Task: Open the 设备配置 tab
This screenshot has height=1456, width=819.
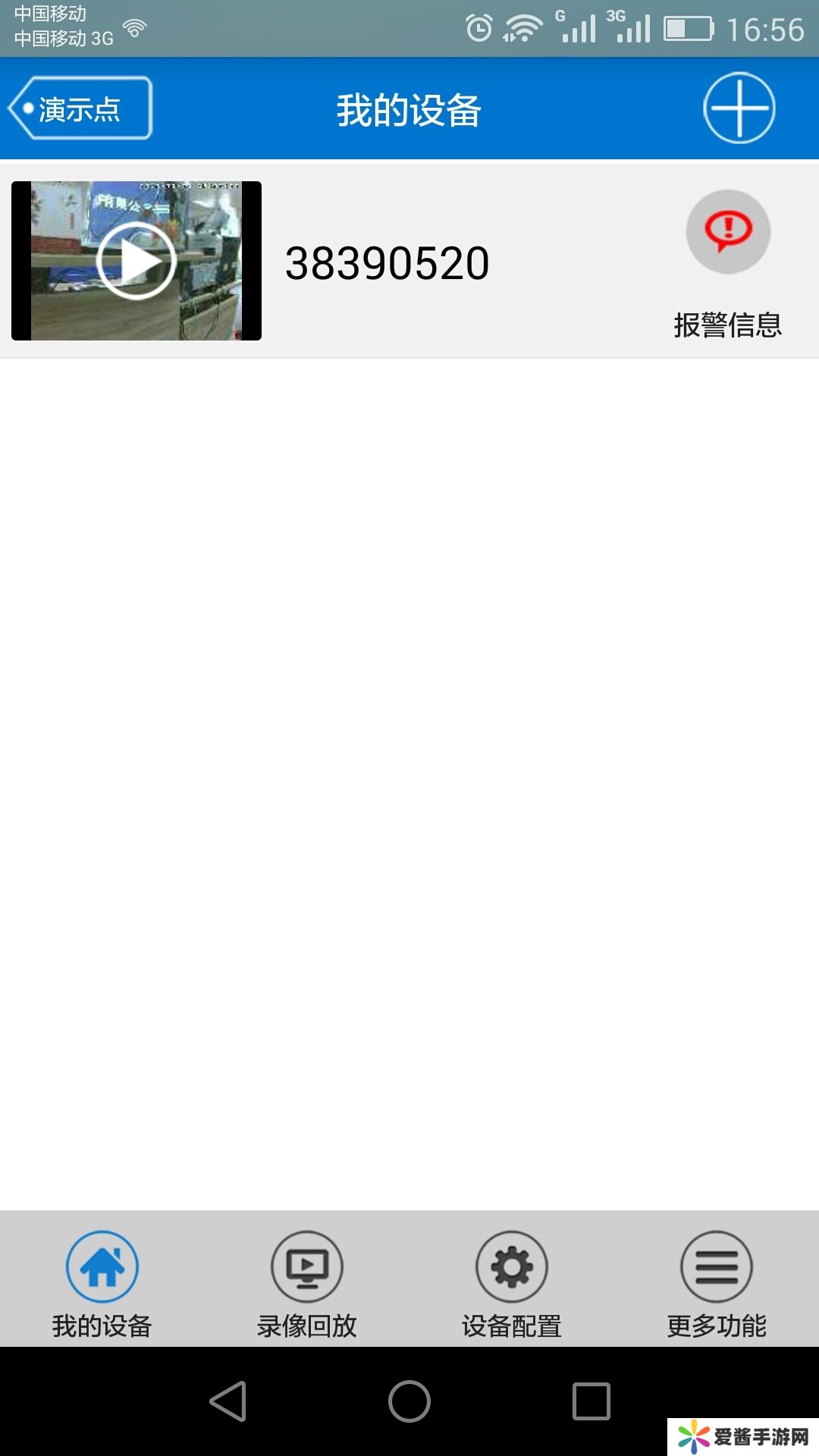Action: [x=512, y=1282]
